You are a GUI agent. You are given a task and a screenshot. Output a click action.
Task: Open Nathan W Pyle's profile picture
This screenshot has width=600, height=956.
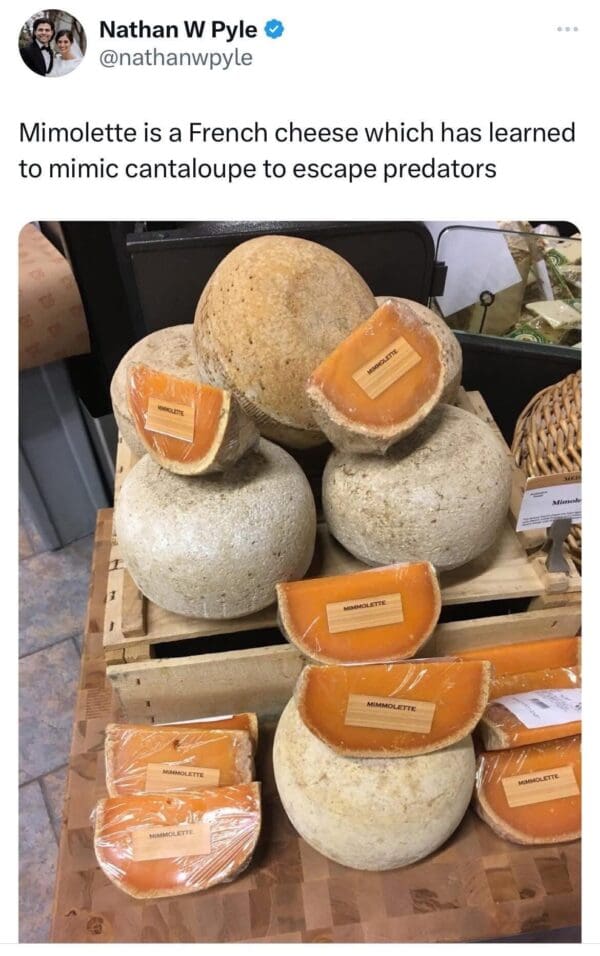pyautogui.click(x=52, y=43)
